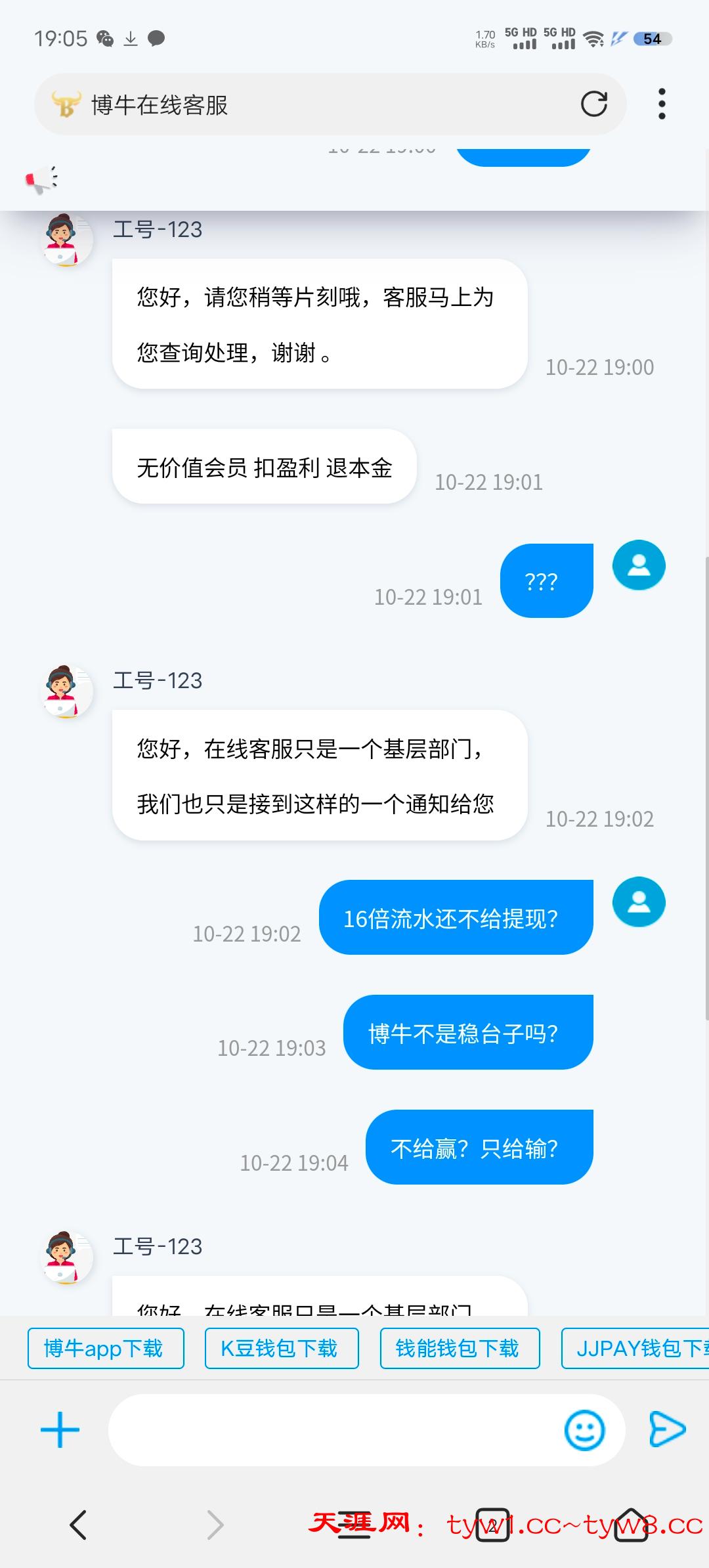The image size is (709, 1568).
Task: Choose the 钱能钱包下载 shortcut
Action: (x=460, y=1348)
